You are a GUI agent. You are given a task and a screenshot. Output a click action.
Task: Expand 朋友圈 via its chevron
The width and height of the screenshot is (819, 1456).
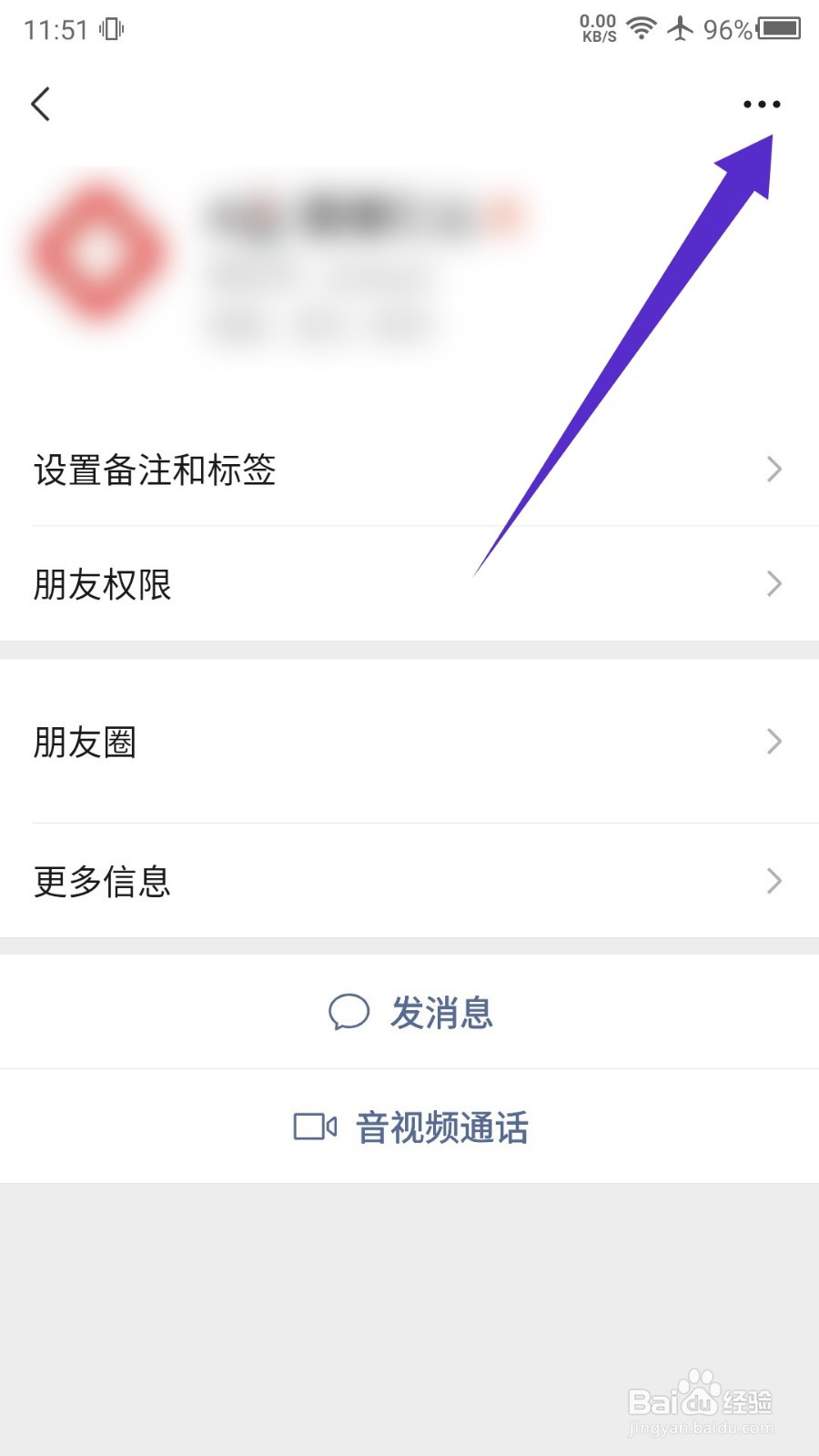[x=773, y=742]
